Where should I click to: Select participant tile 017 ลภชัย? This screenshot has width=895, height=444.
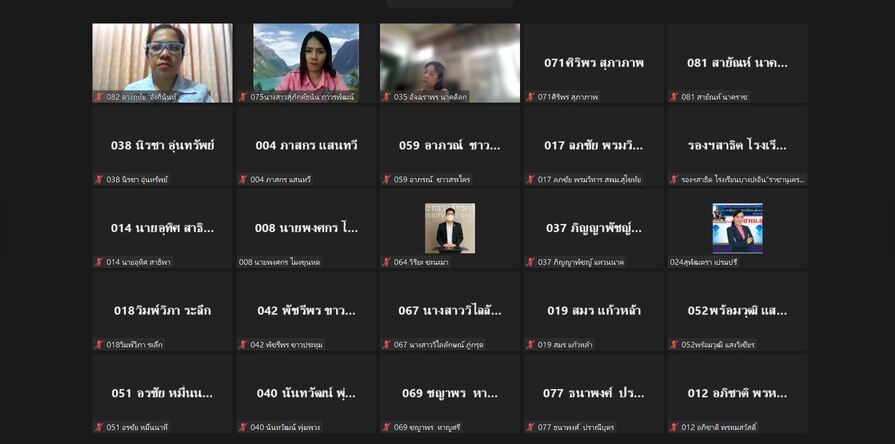(x=593, y=145)
